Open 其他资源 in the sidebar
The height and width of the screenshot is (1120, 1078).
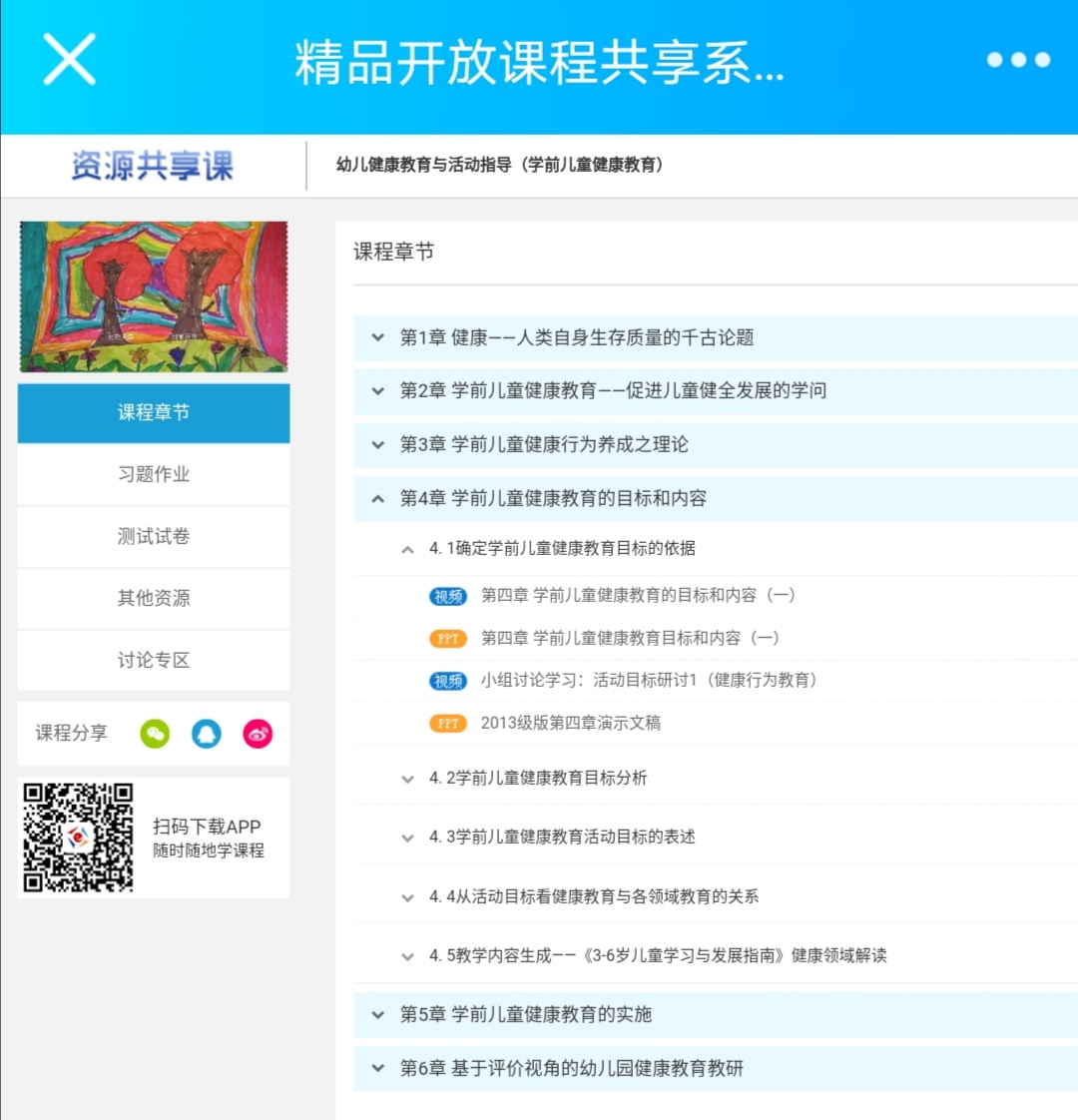click(154, 598)
